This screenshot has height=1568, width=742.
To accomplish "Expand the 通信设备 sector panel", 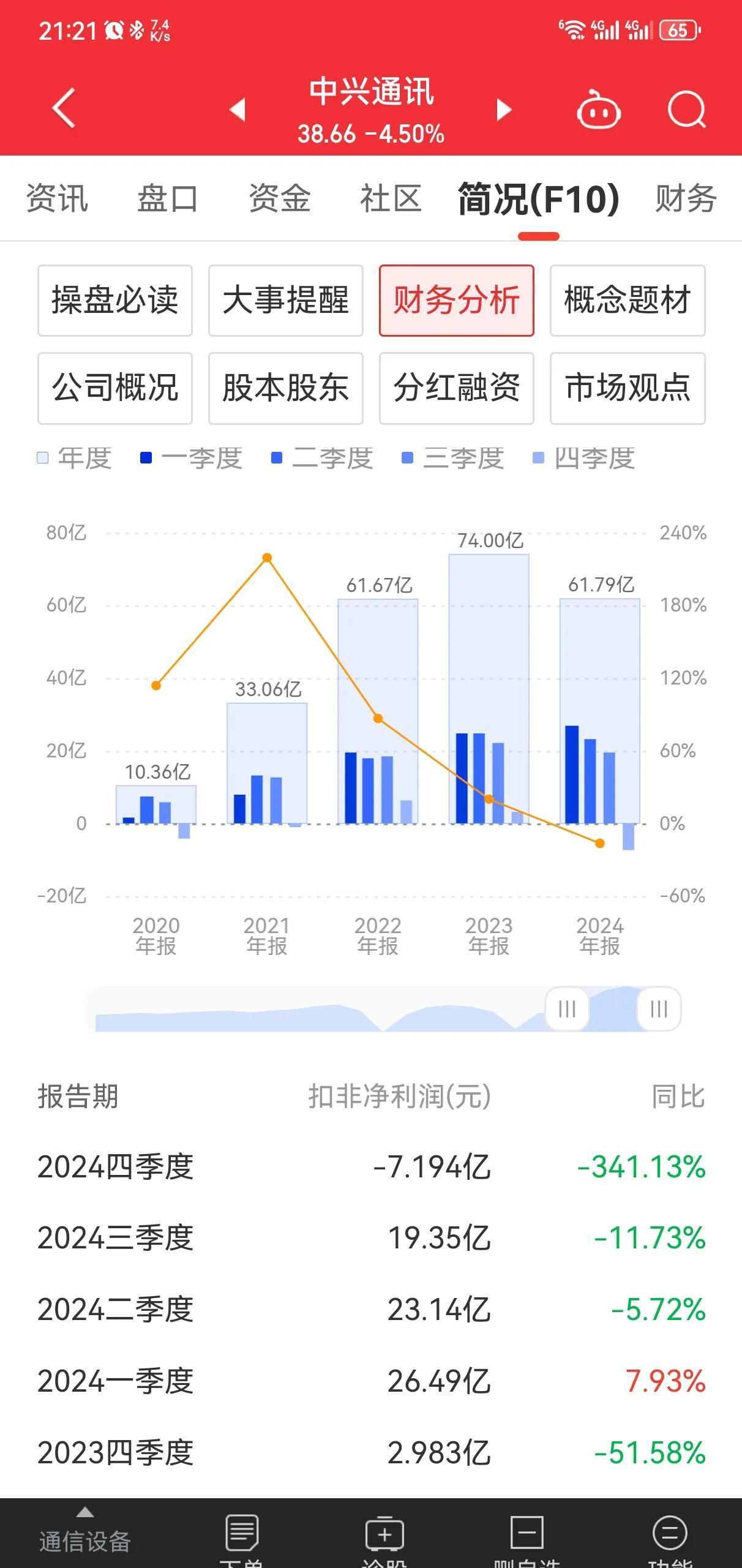I will pos(85,1534).
